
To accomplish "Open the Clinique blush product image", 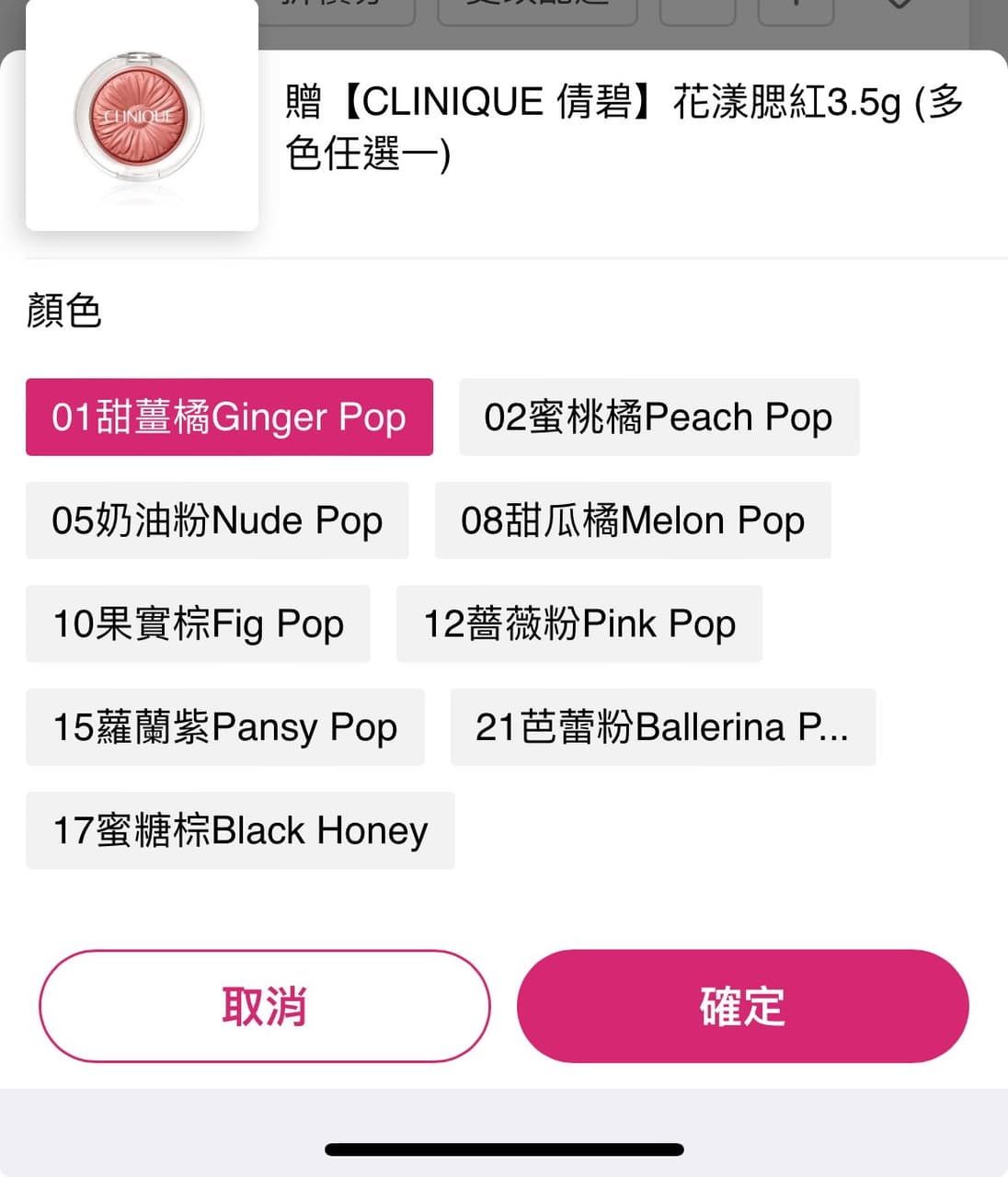I will tap(142, 117).
